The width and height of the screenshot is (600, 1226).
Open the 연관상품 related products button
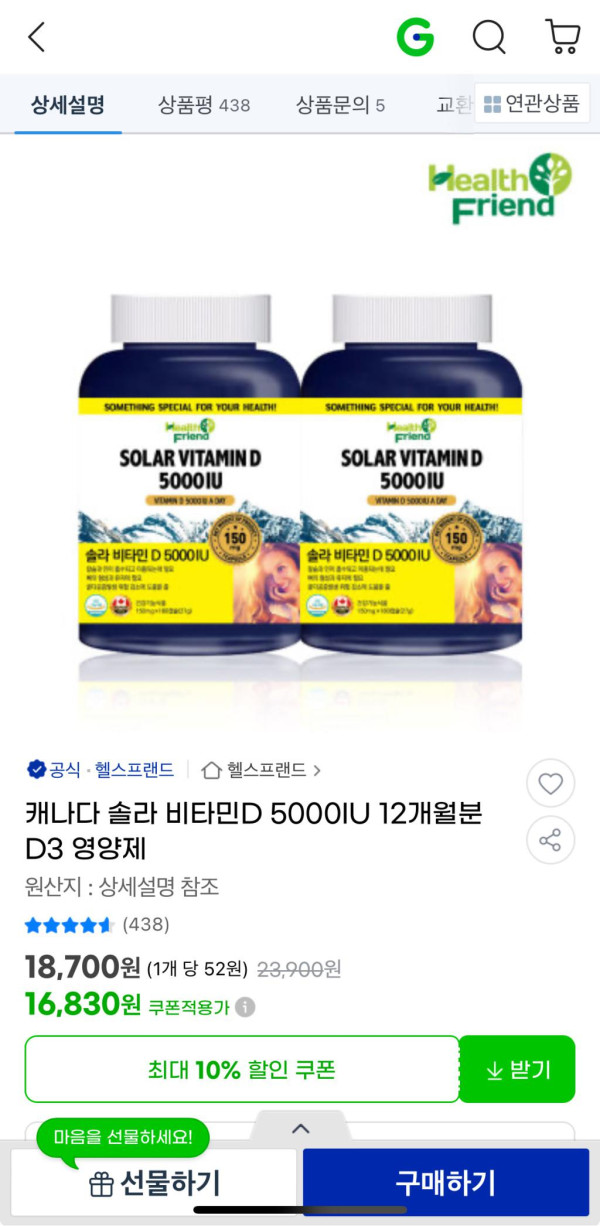point(531,104)
